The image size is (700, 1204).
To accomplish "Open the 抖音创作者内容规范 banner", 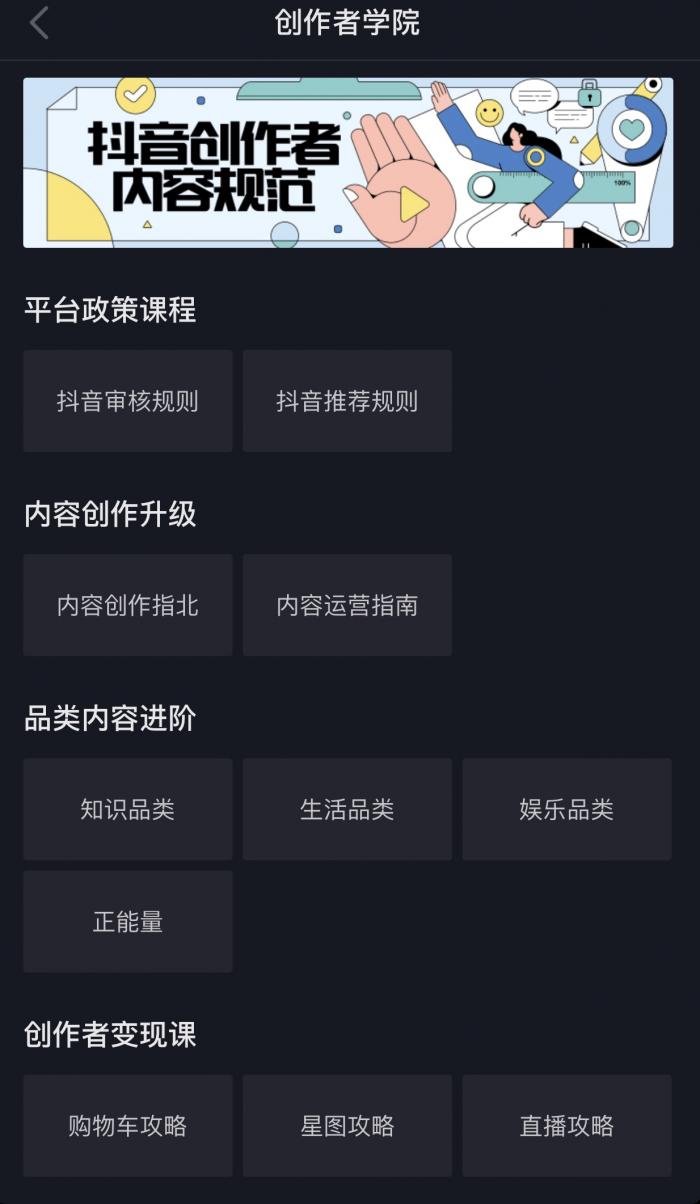I will click(x=348, y=162).
